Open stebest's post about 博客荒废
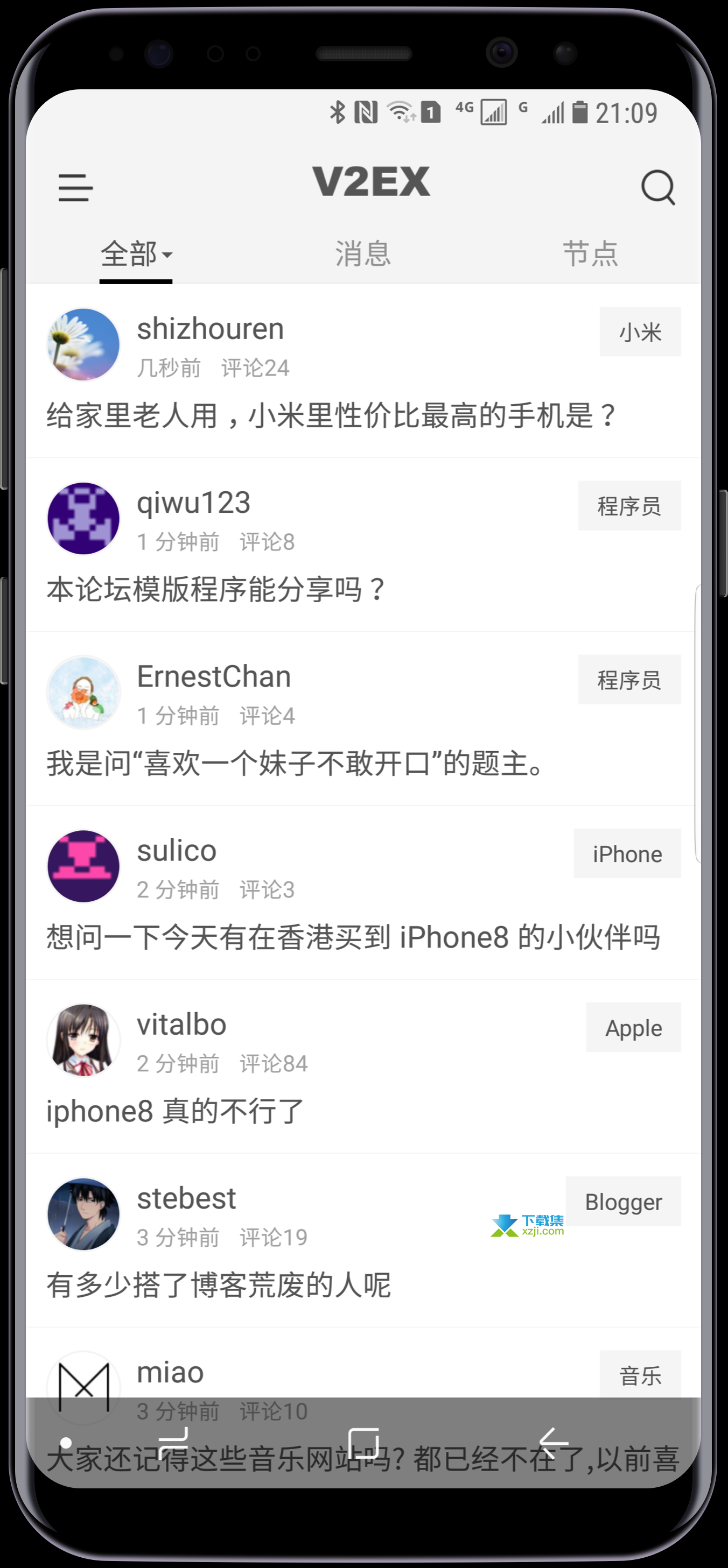 click(219, 1286)
